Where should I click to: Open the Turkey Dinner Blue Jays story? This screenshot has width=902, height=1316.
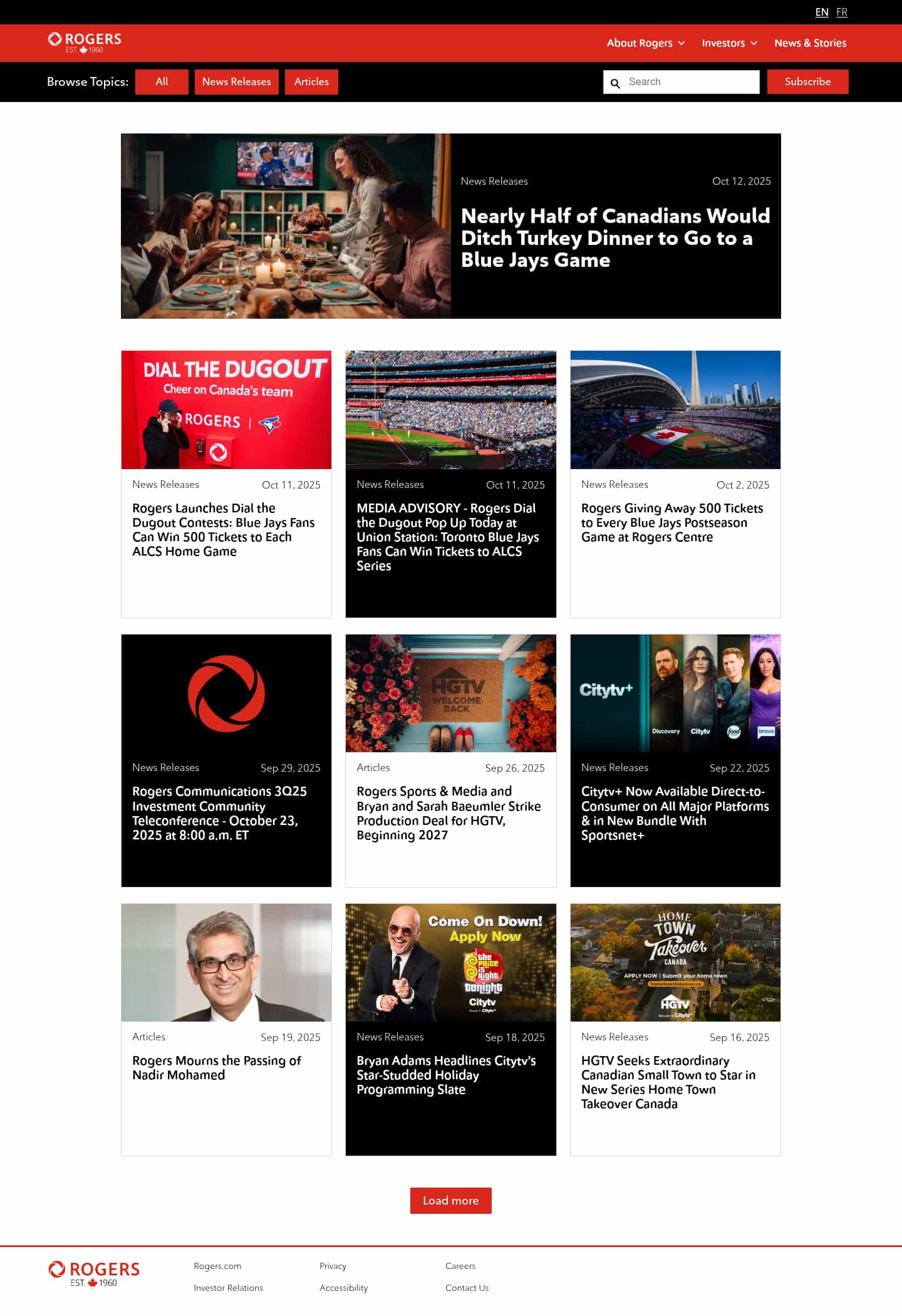[615, 238]
